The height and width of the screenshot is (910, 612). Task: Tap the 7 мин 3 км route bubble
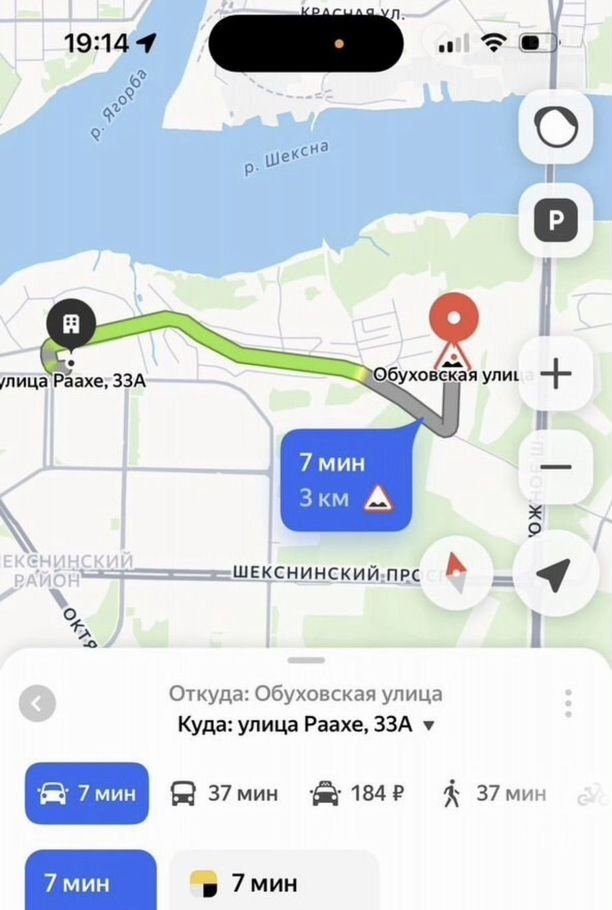[346, 480]
